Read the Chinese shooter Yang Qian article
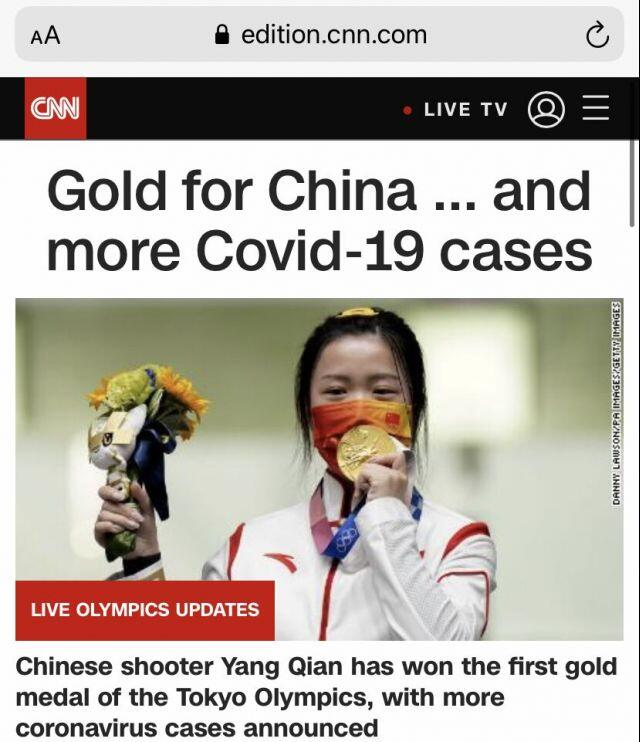This screenshot has width=640, height=742. click(317, 697)
